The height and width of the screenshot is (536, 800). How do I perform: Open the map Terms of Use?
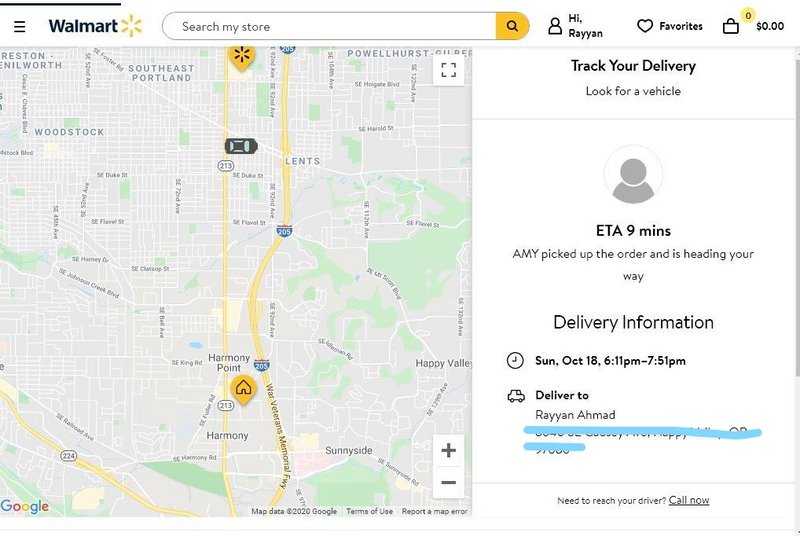pos(369,511)
